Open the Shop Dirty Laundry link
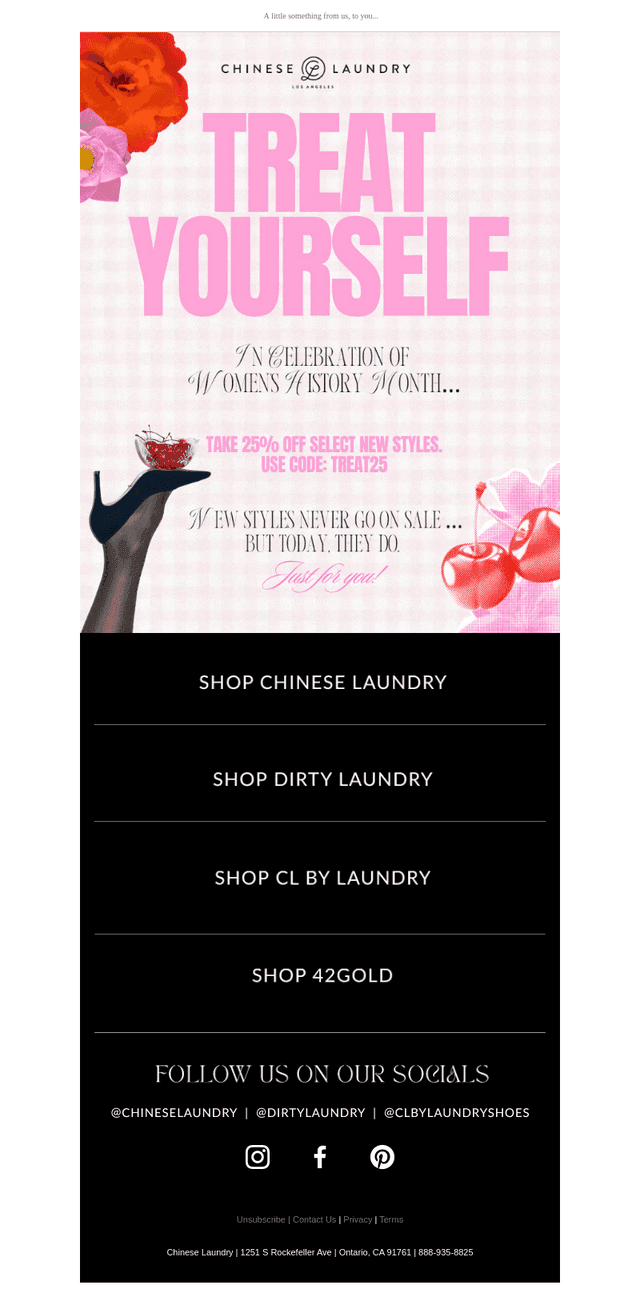Viewport: 640px width, 1314px height. [x=322, y=779]
